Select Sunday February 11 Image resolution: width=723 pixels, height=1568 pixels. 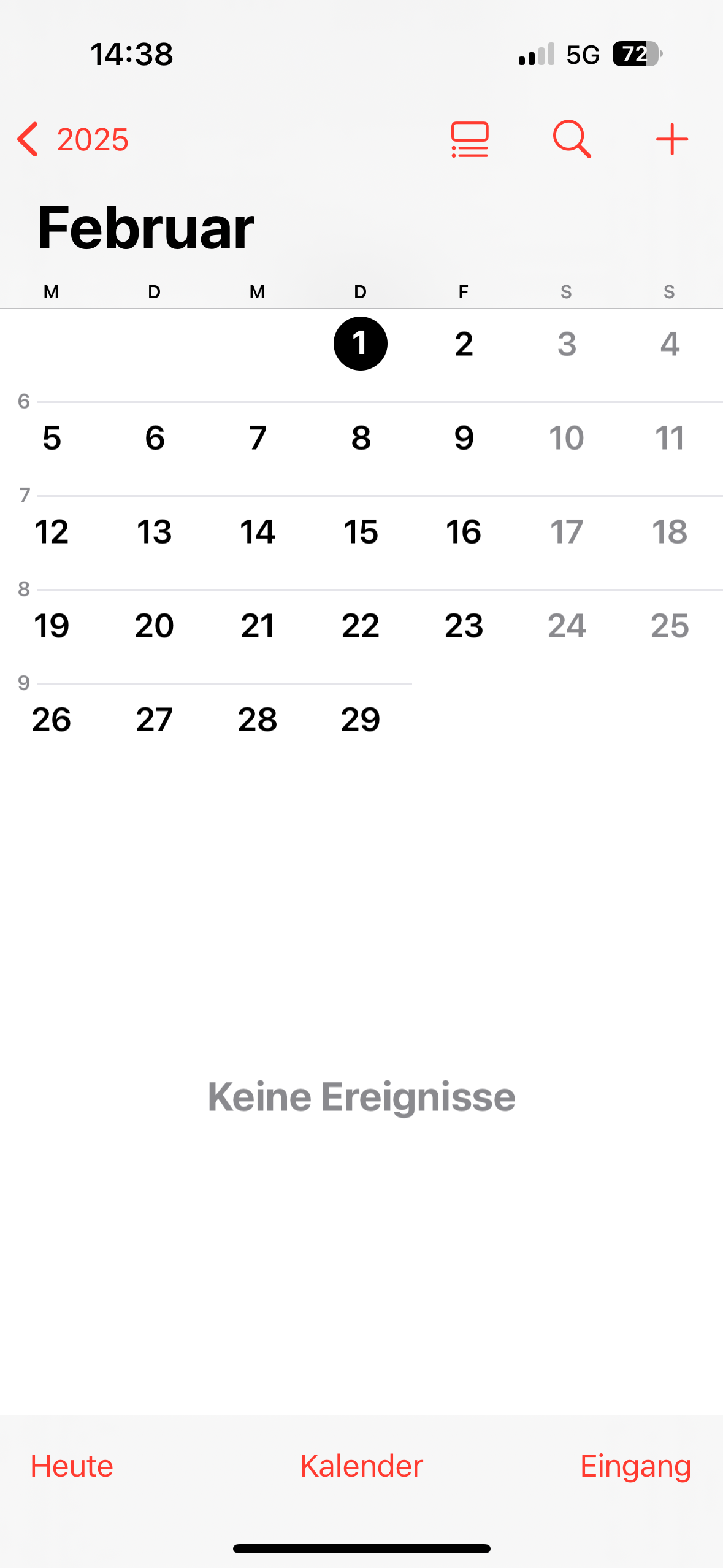tap(670, 438)
